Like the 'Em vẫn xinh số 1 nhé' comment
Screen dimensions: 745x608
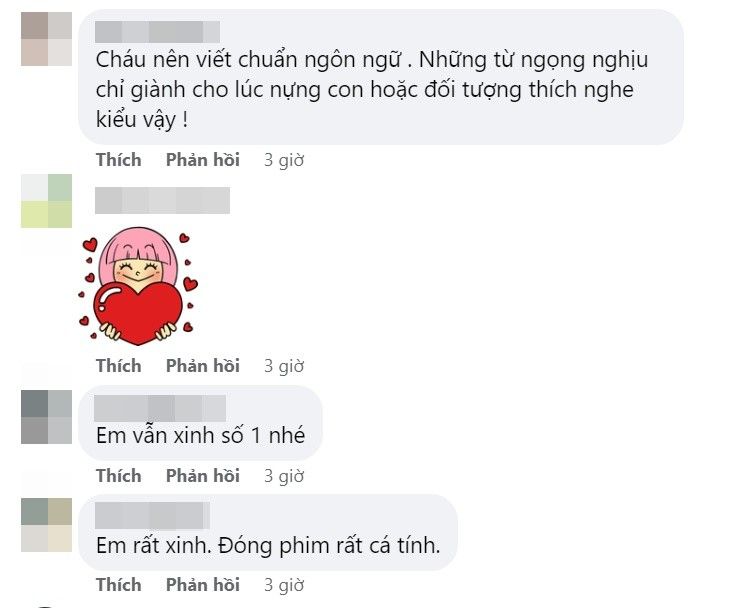pyautogui.click(x=118, y=476)
